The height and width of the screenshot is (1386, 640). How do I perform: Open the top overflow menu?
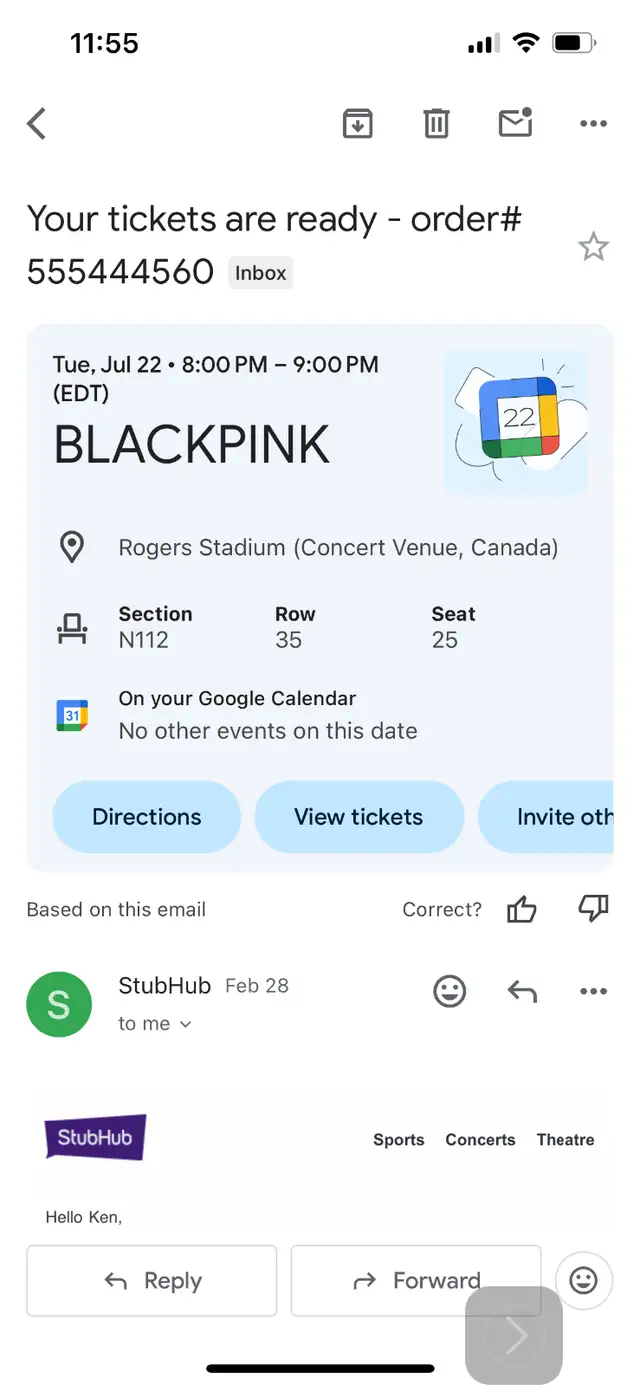click(593, 124)
